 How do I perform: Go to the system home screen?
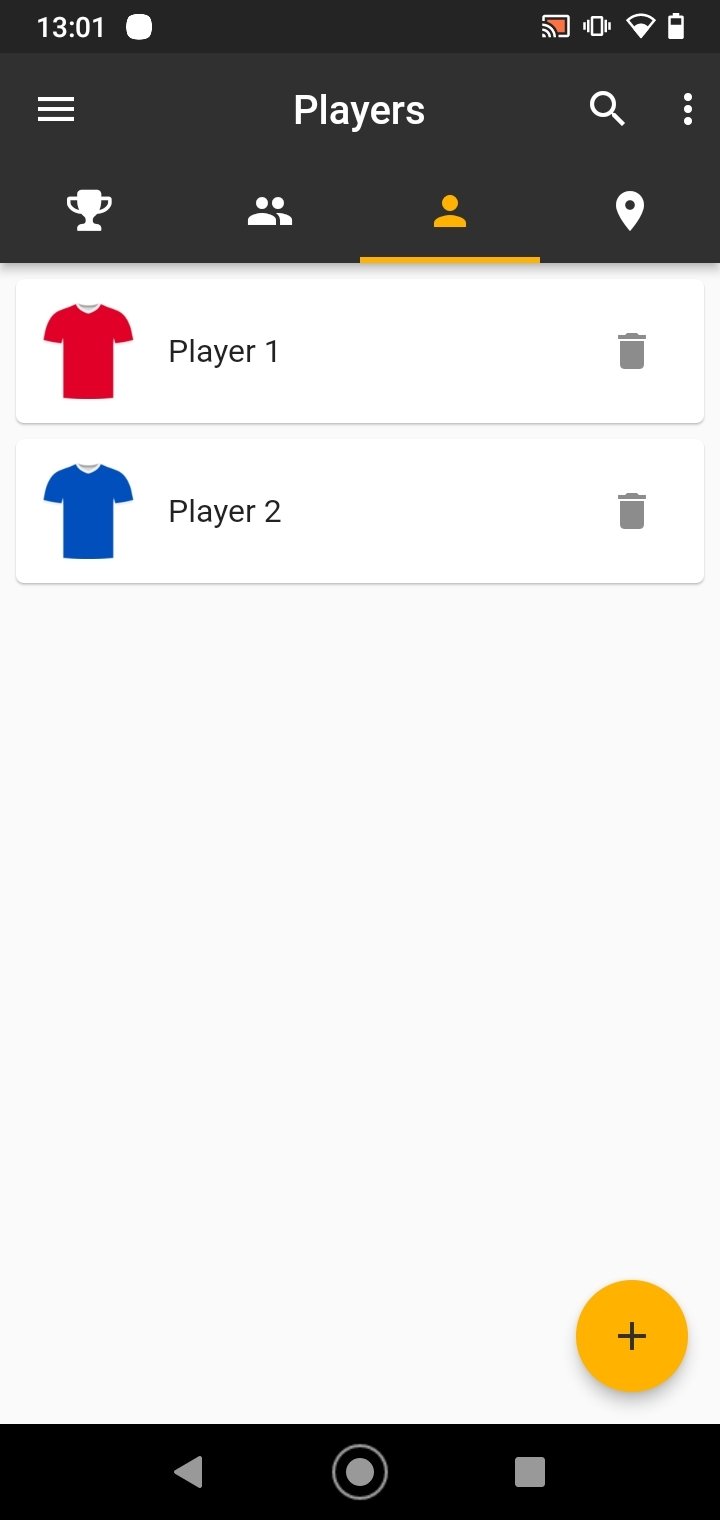[x=360, y=1472]
